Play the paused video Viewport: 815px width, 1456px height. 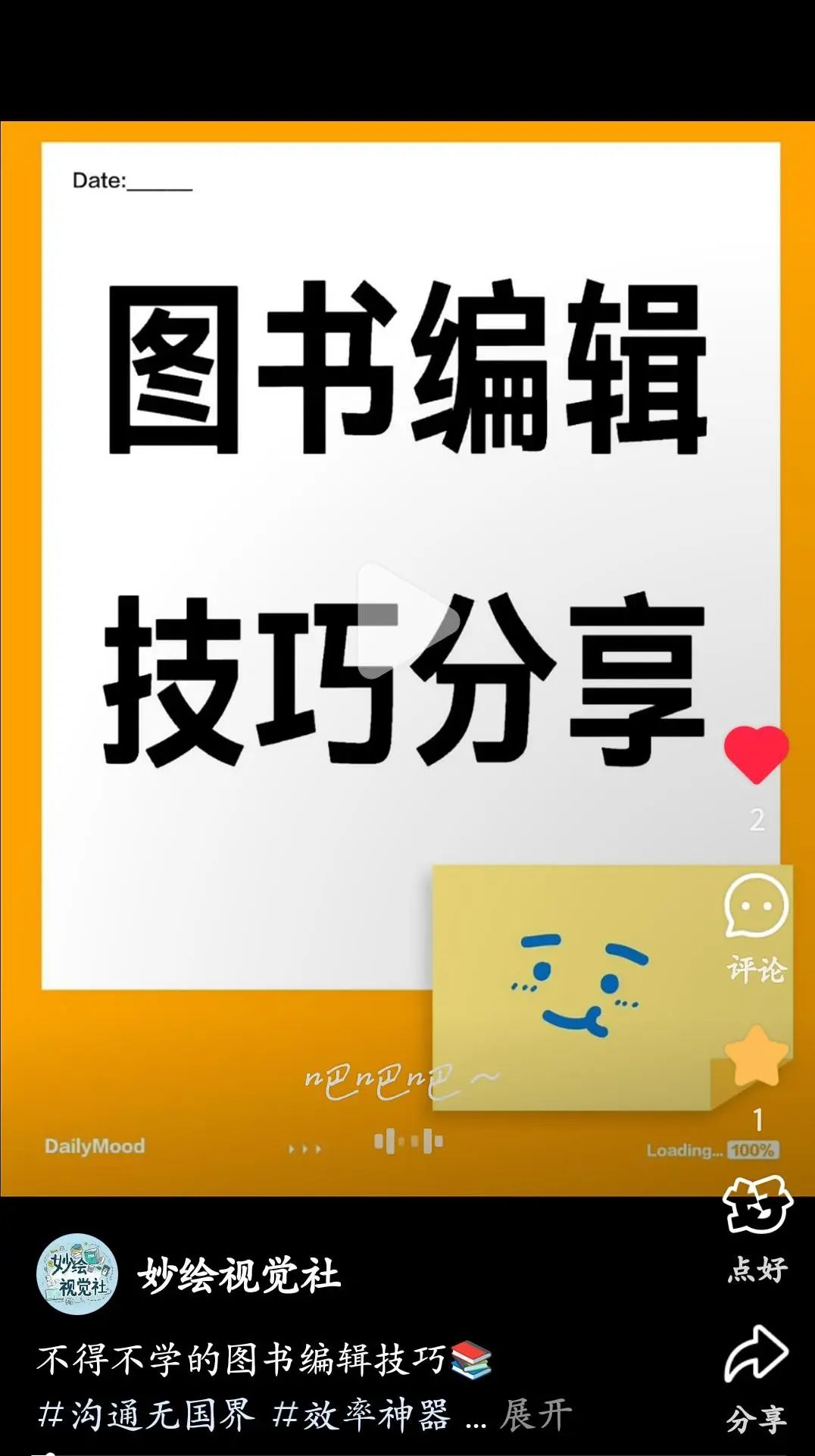(407, 620)
